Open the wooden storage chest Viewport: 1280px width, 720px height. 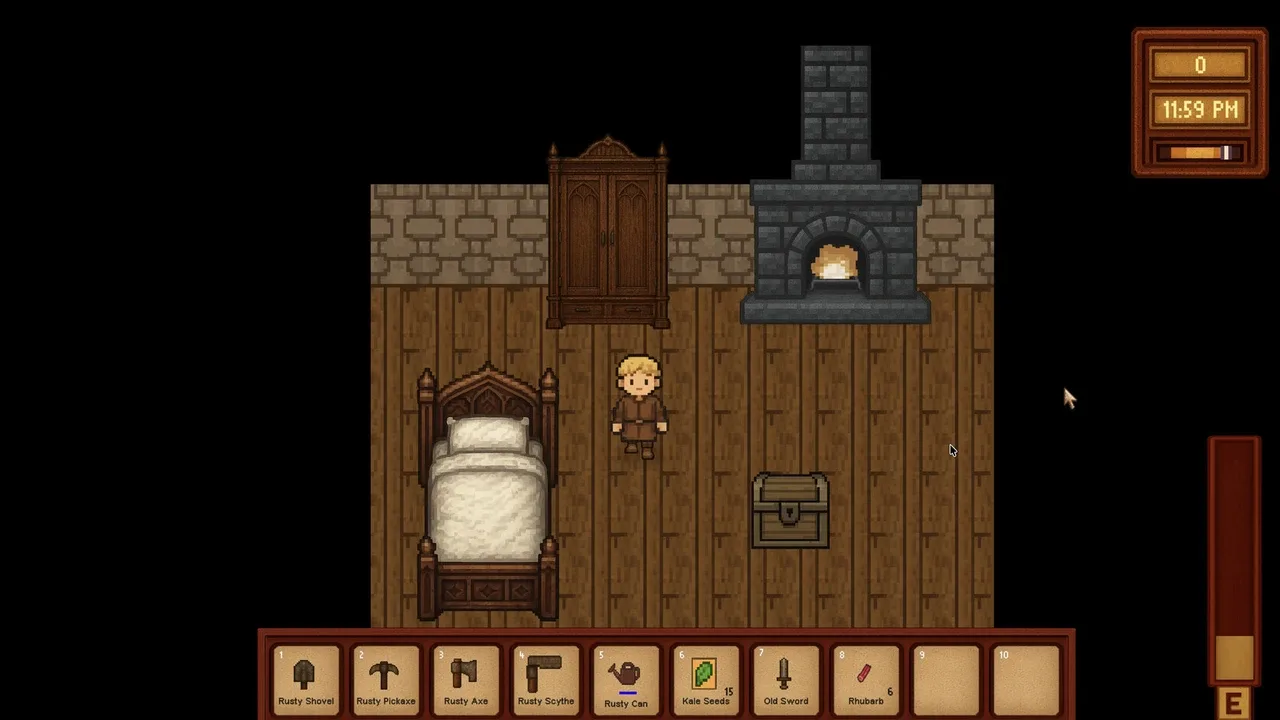coord(790,511)
